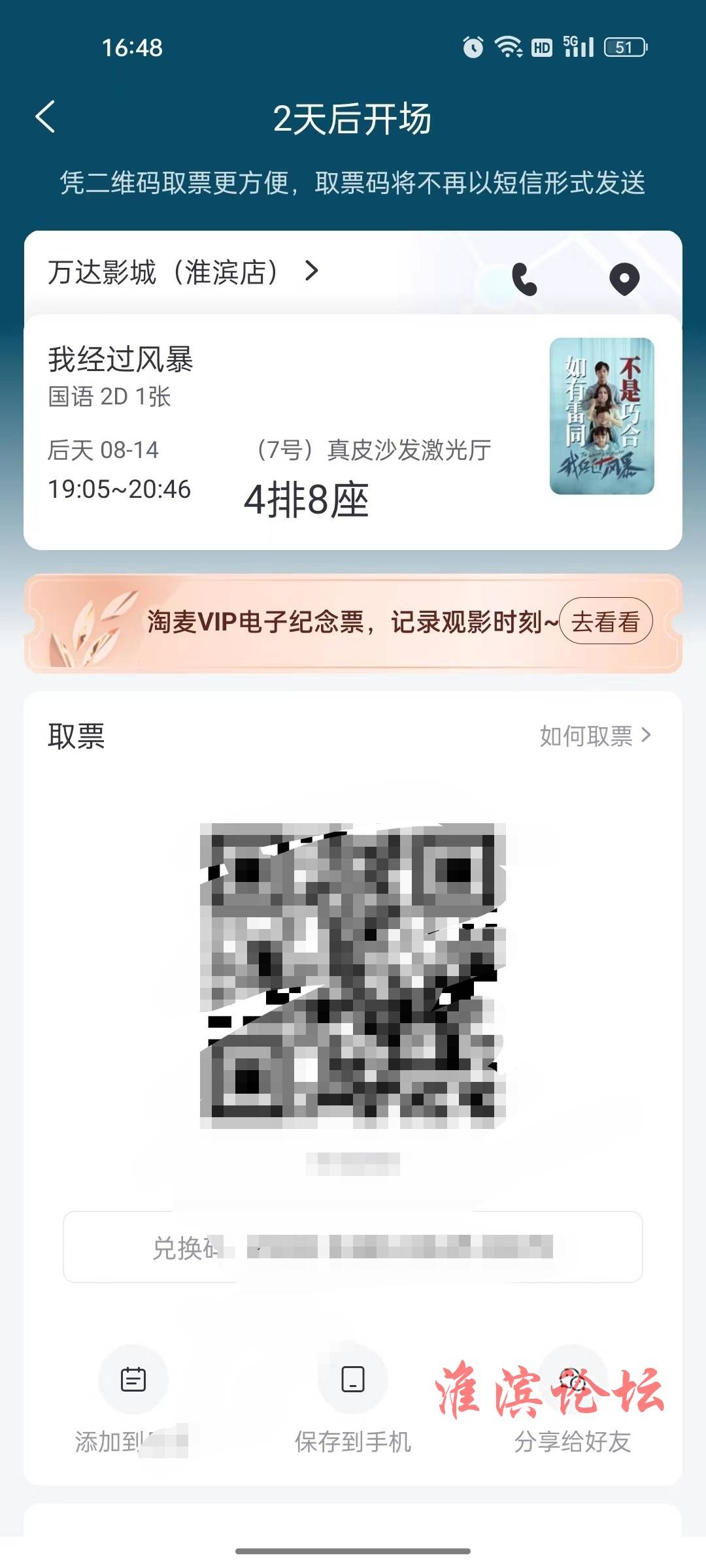Go back using the top-left arrow
This screenshot has width=706, height=1568.
(45, 118)
